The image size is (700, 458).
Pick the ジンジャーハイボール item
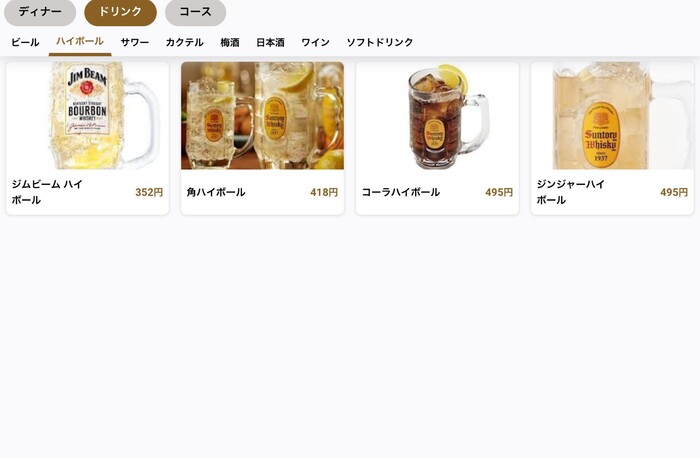point(612,138)
